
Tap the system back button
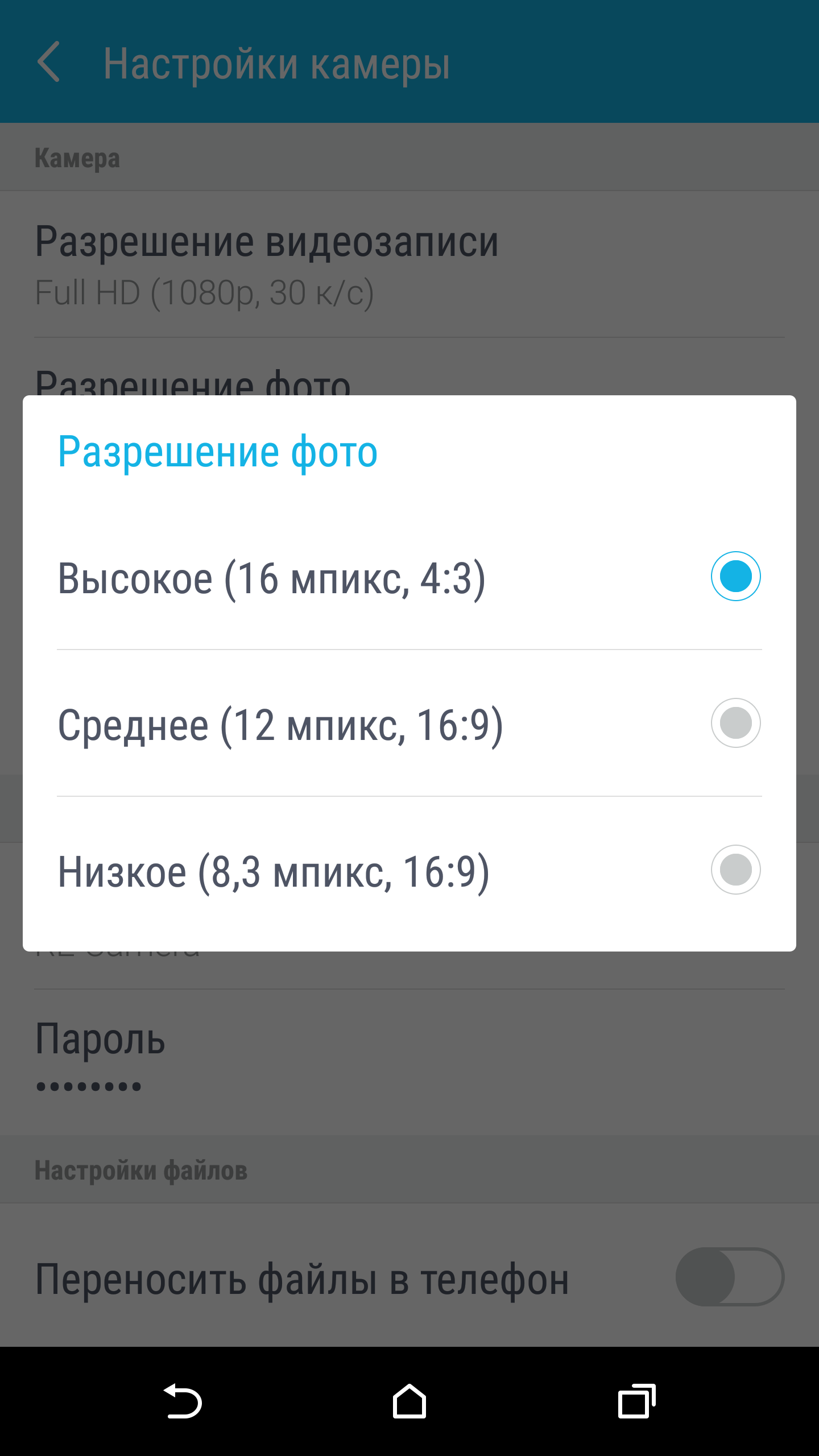click(x=183, y=1401)
